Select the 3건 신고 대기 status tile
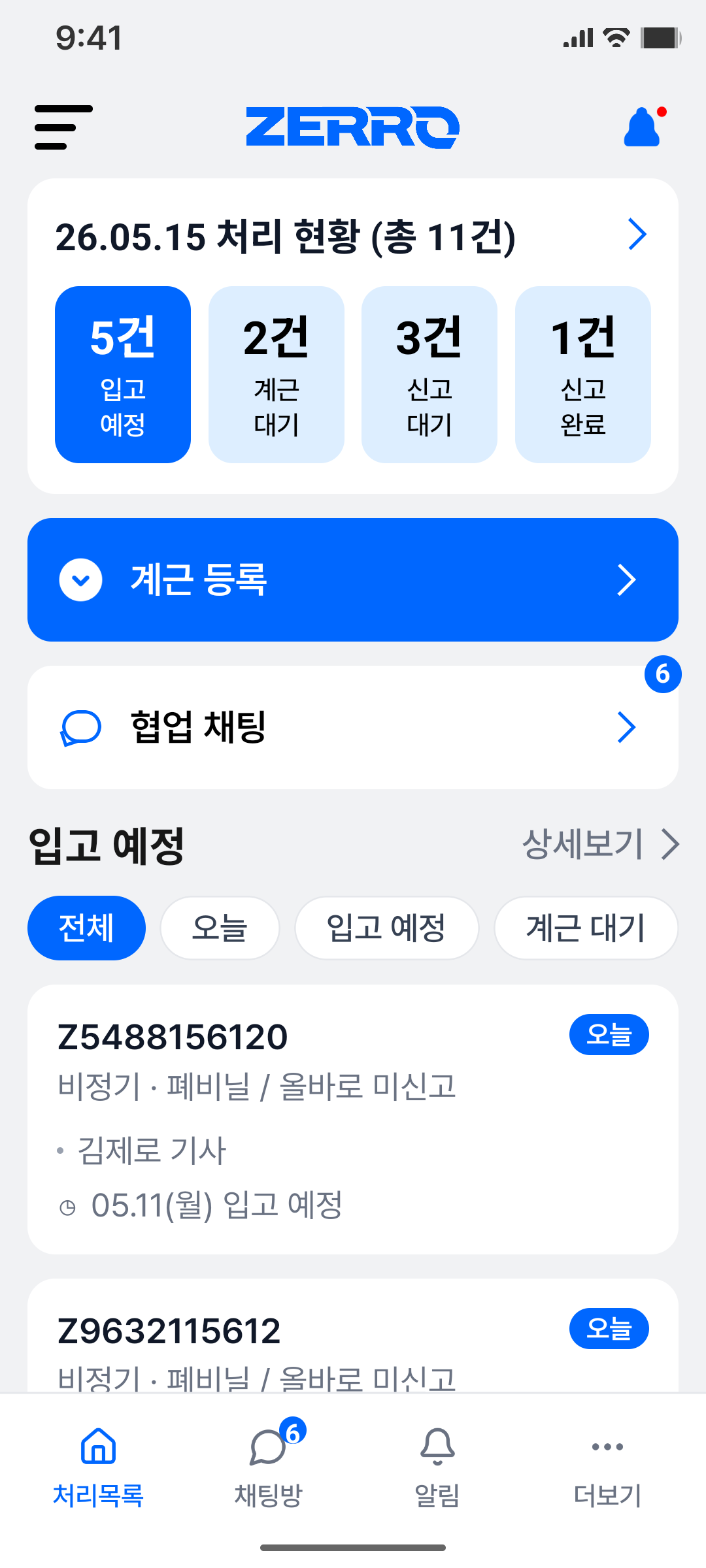This screenshot has width=706, height=1568. pos(429,374)
